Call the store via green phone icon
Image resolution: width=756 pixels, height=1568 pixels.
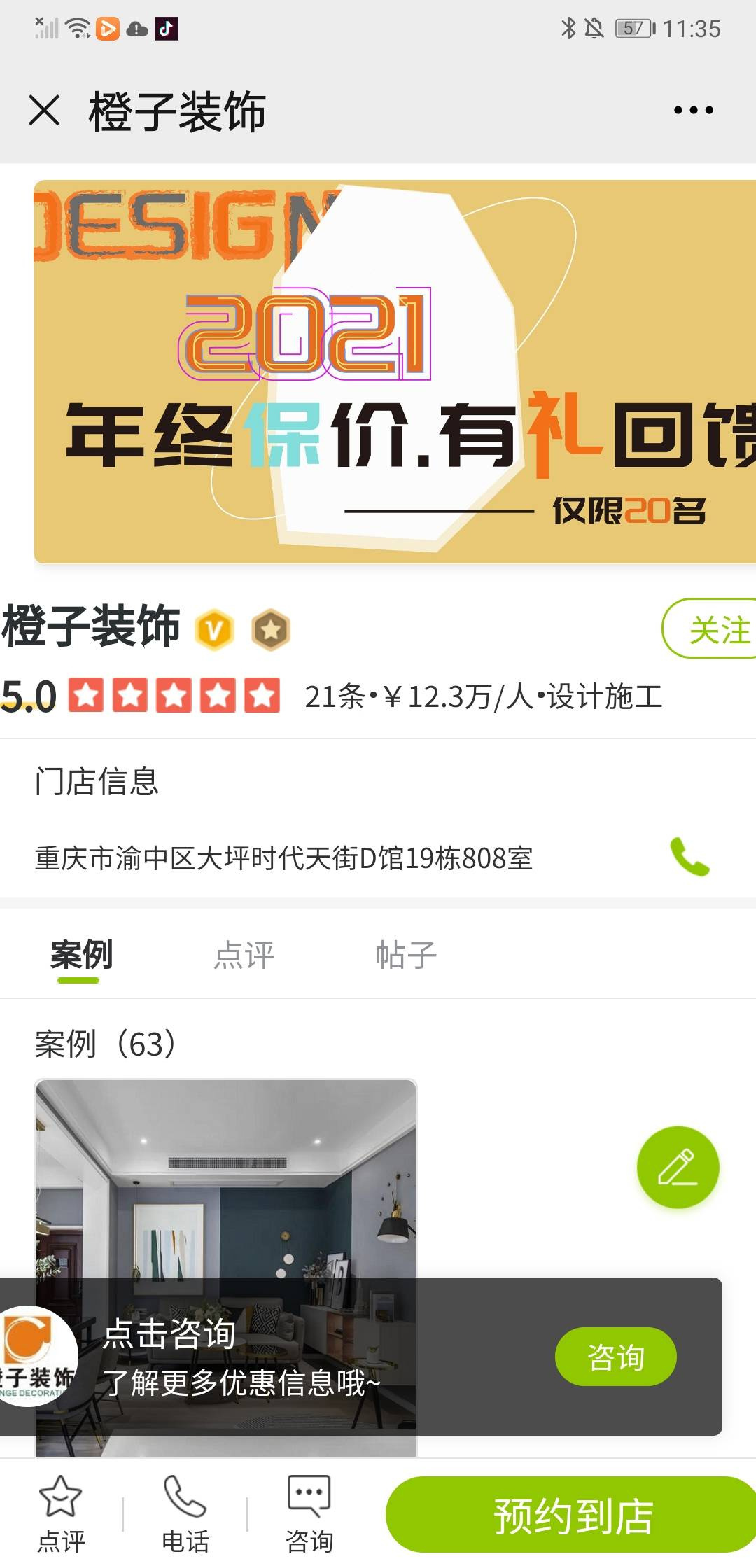689,856
